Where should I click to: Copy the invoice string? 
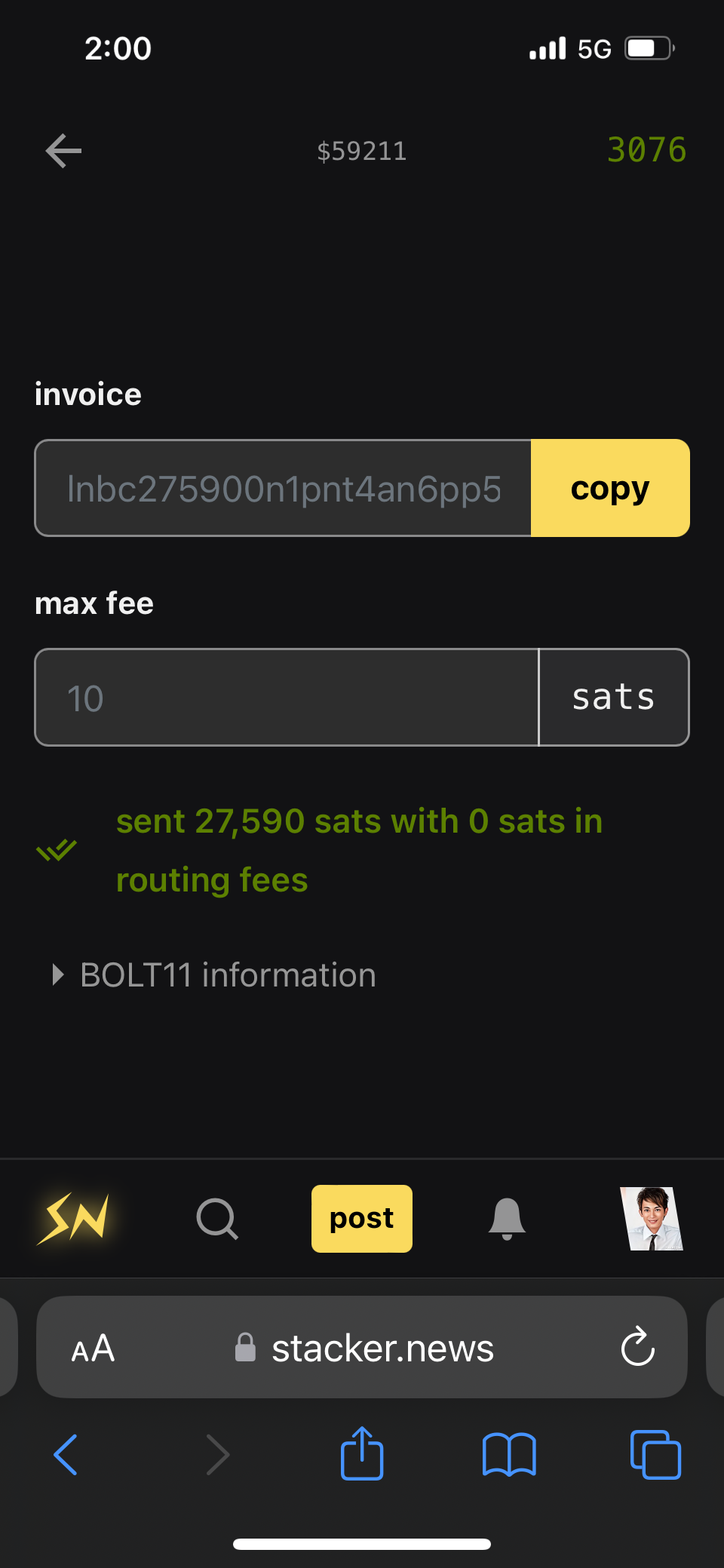[609, 488]
